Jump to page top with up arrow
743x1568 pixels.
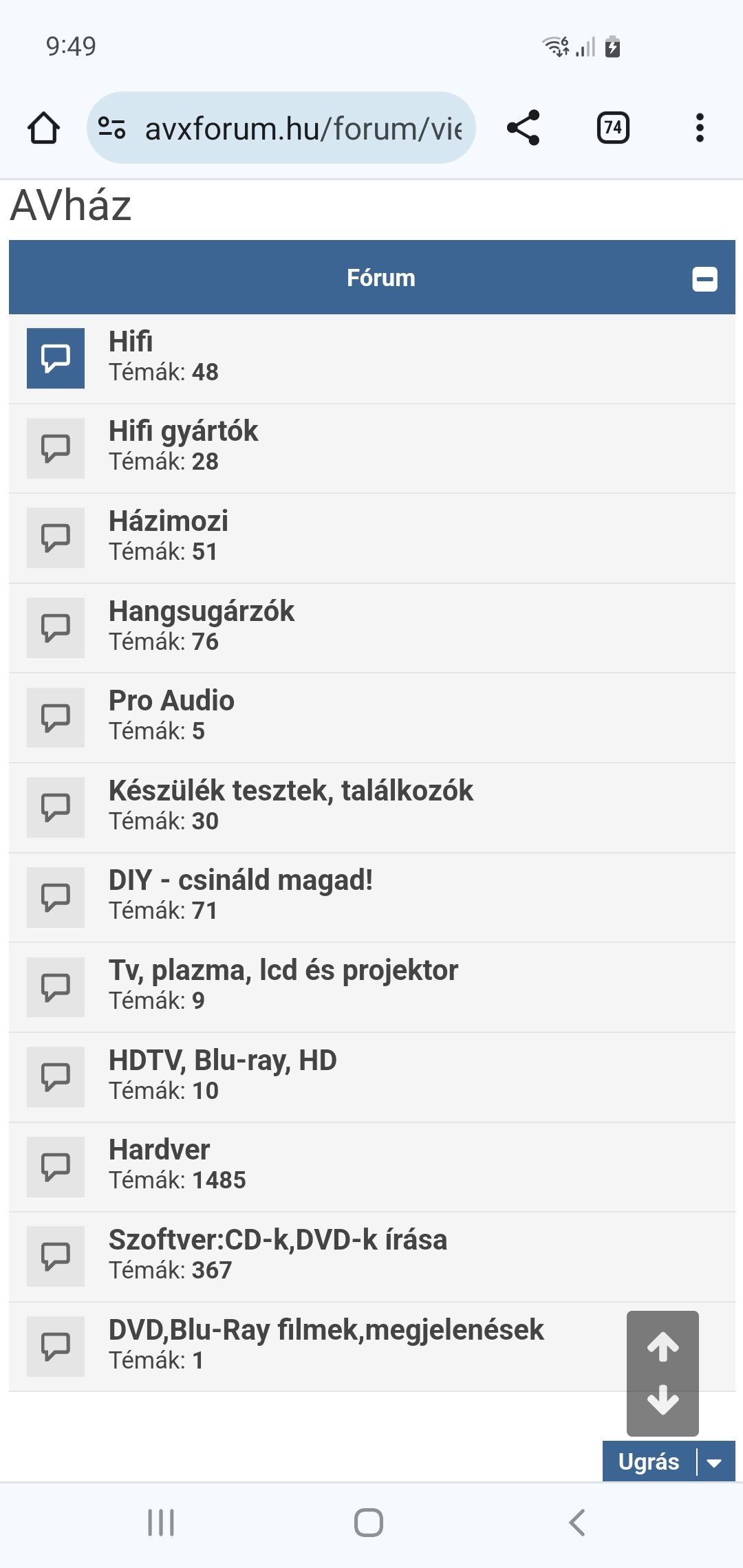pos(663,1347)
